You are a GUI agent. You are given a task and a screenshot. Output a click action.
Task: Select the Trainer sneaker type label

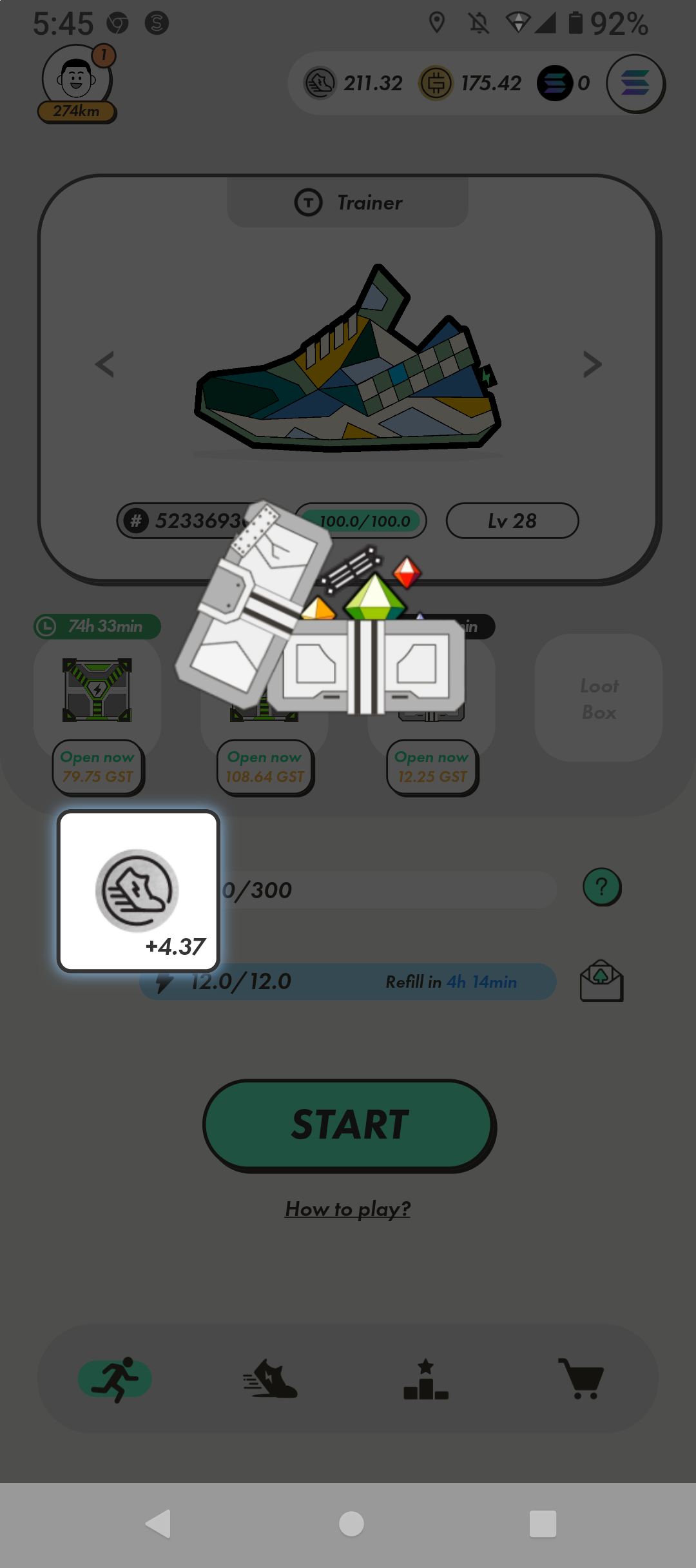[348, 202]
